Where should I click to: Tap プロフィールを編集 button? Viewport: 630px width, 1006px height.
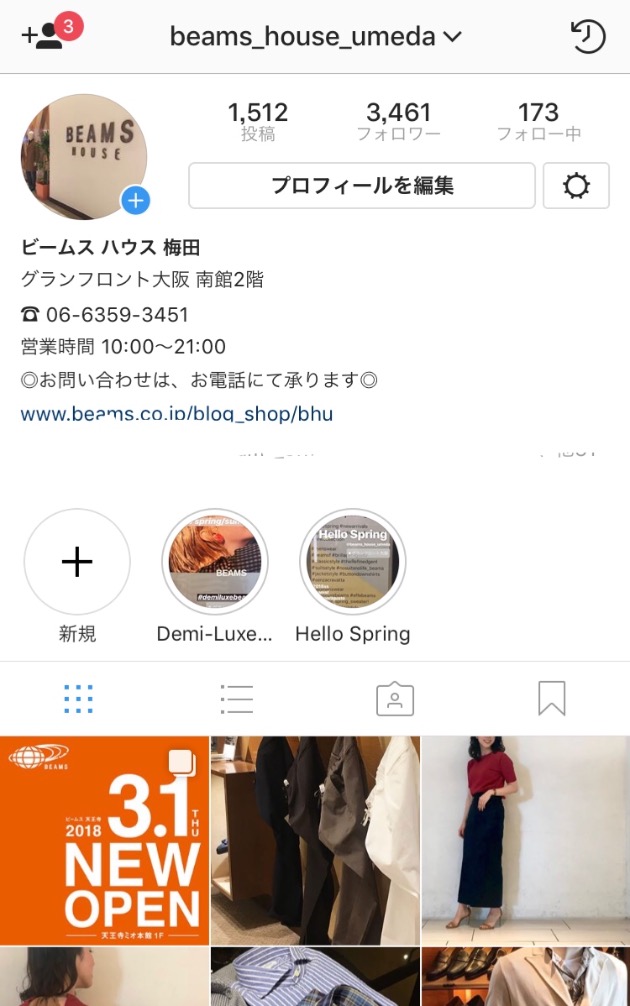362,186
